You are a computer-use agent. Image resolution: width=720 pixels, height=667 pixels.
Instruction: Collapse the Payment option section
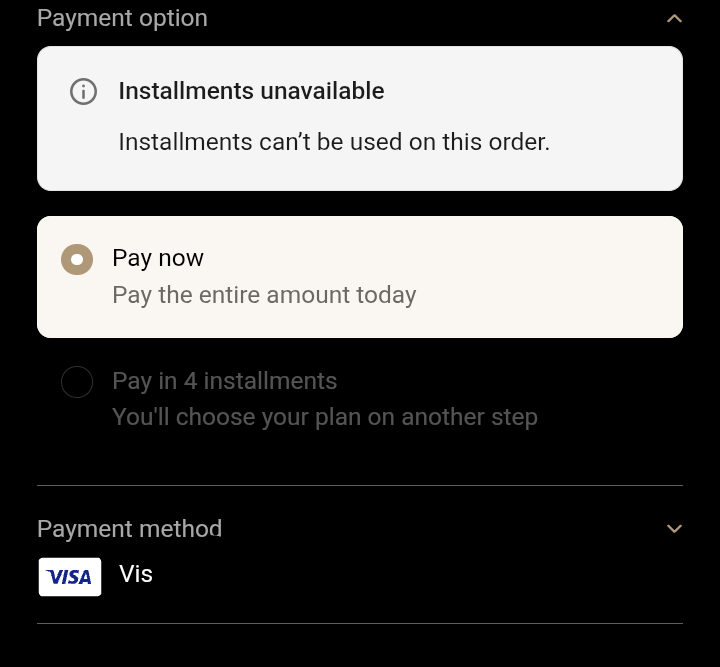coord(674,19)
